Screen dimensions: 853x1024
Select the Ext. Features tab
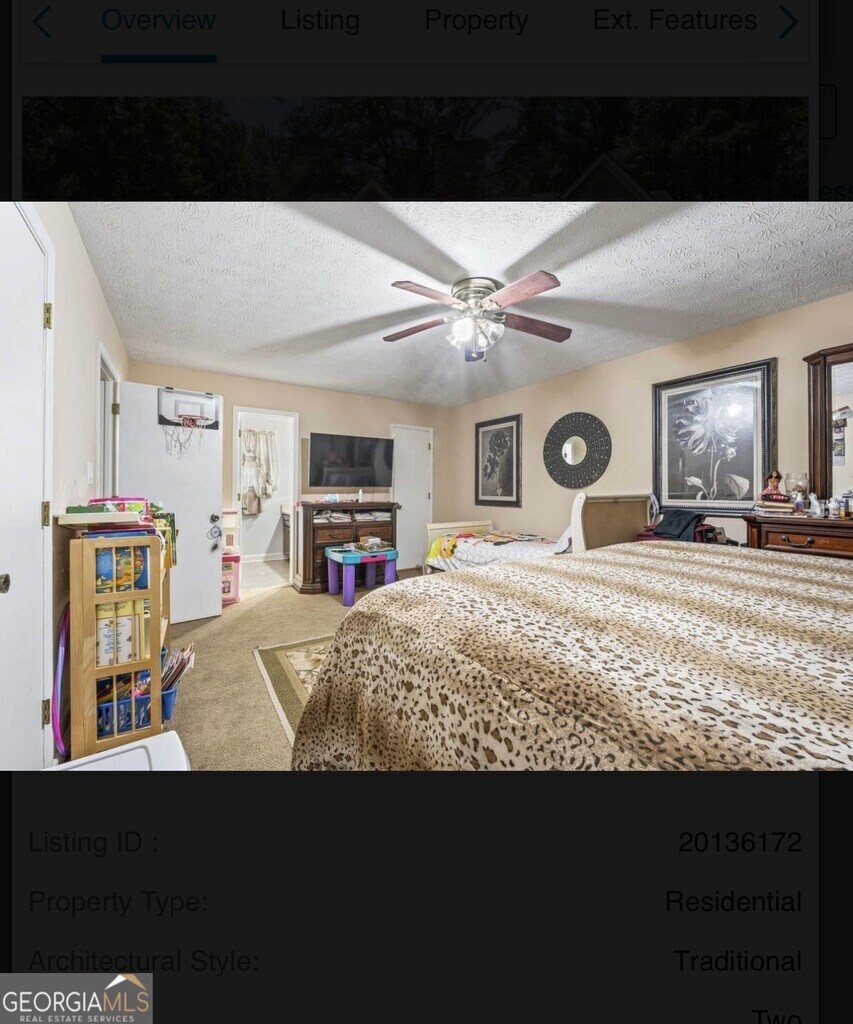point(674,20)
